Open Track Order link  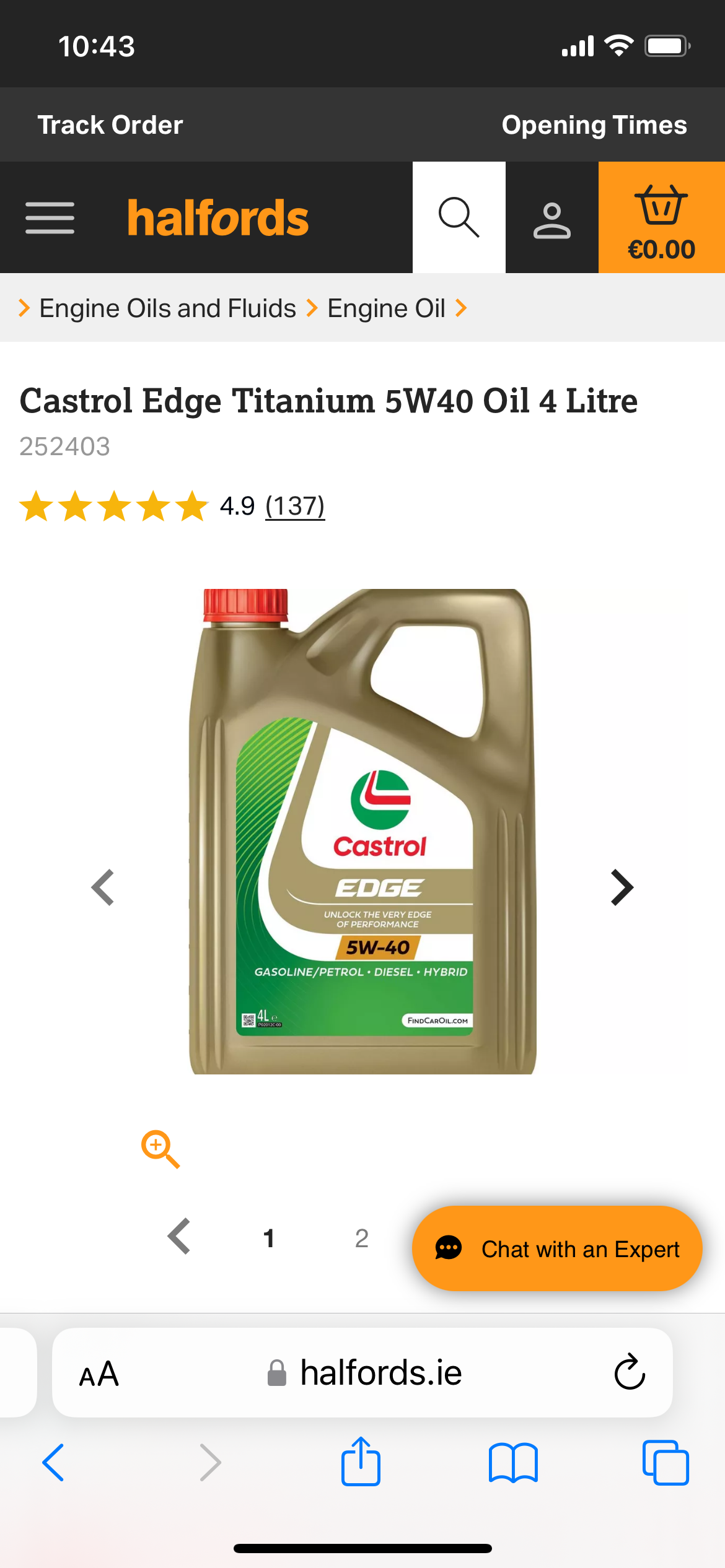pos(110,125)
